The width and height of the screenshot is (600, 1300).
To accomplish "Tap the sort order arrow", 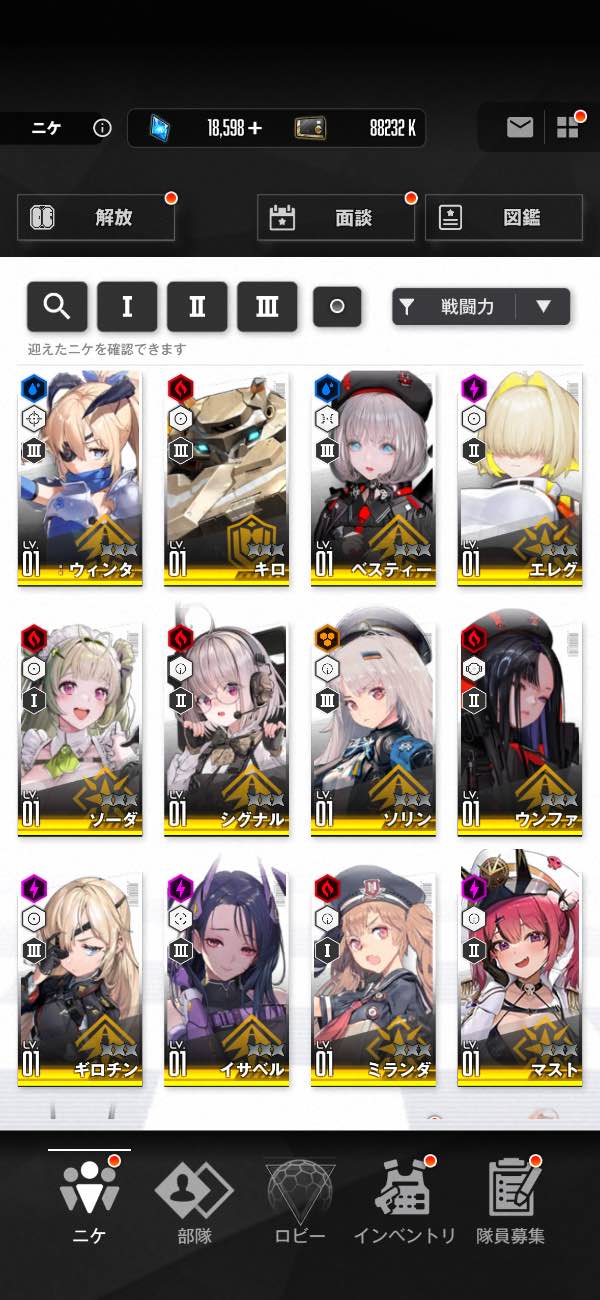I will tap(544, 307).
